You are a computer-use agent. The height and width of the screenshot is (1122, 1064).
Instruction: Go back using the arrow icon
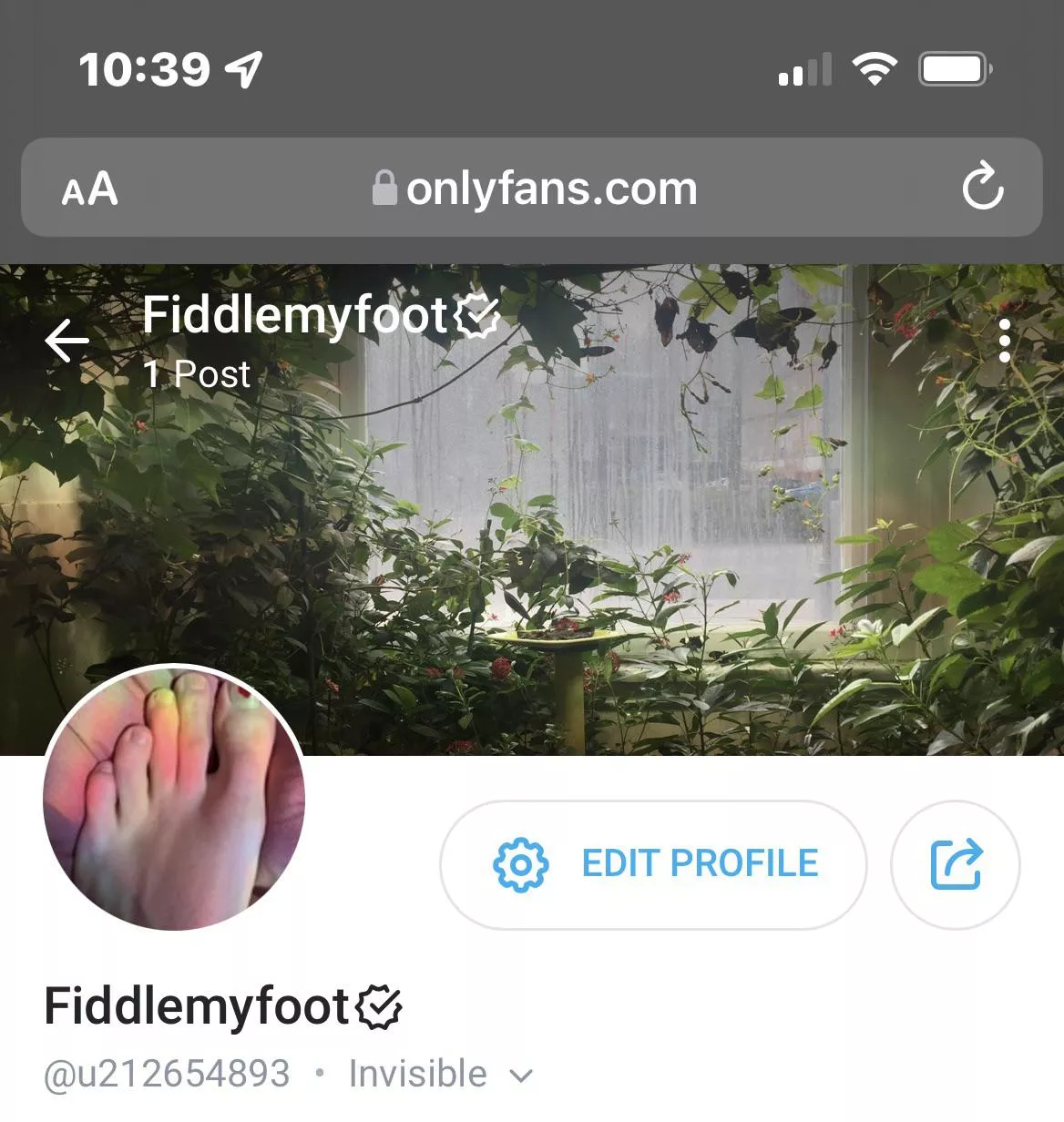coord(67,342)
